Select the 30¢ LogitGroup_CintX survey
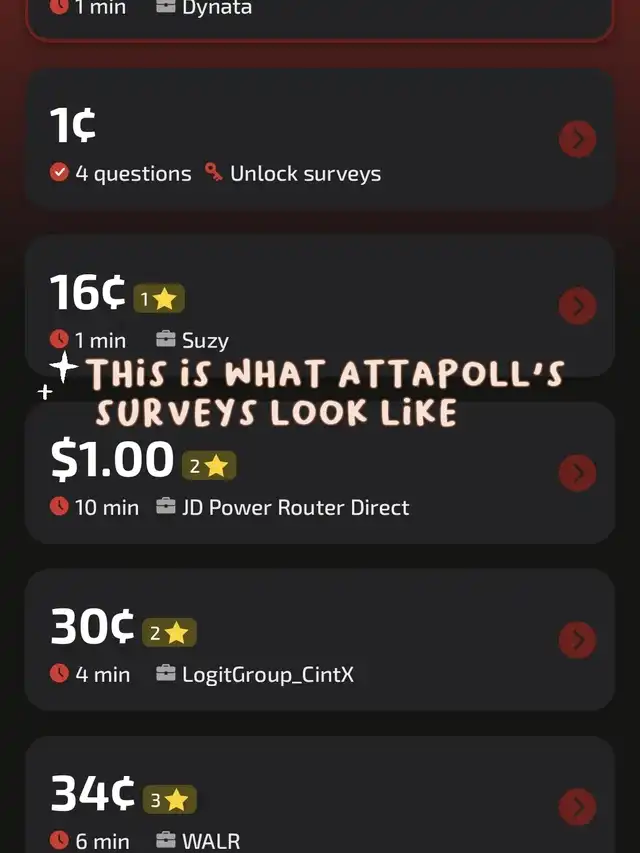This screenshot has height=853, width=640. (320, 639)
